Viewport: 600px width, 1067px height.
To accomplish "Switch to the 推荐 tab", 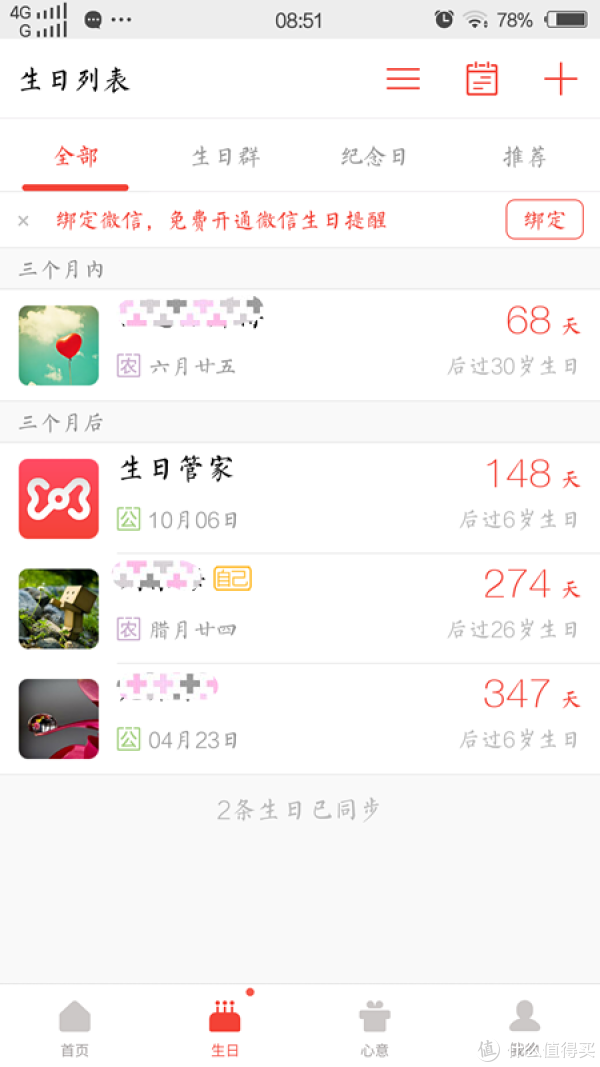I will click(x=524, y=157).
